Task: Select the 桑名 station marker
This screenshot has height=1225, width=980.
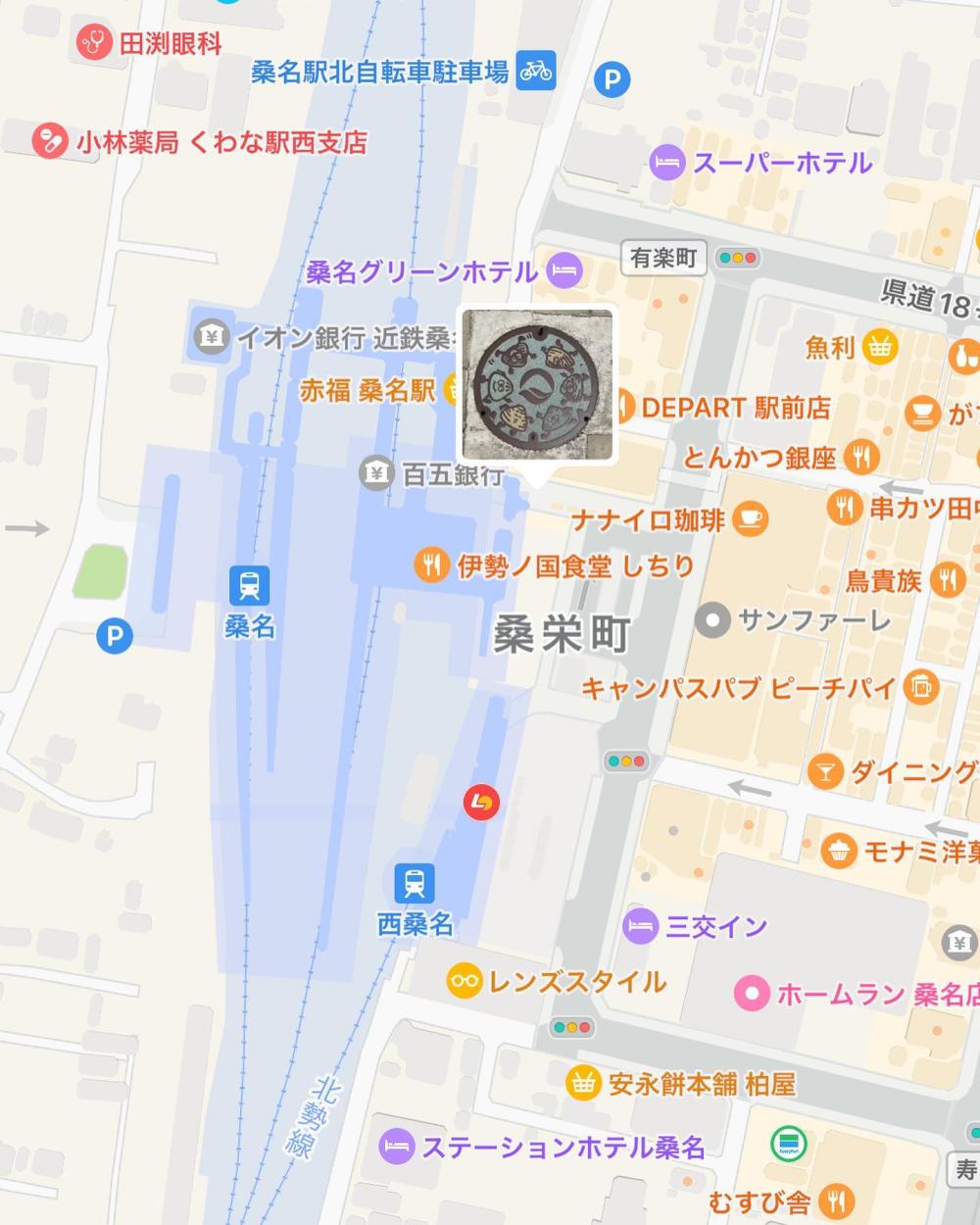Action: tap(249, 586)
